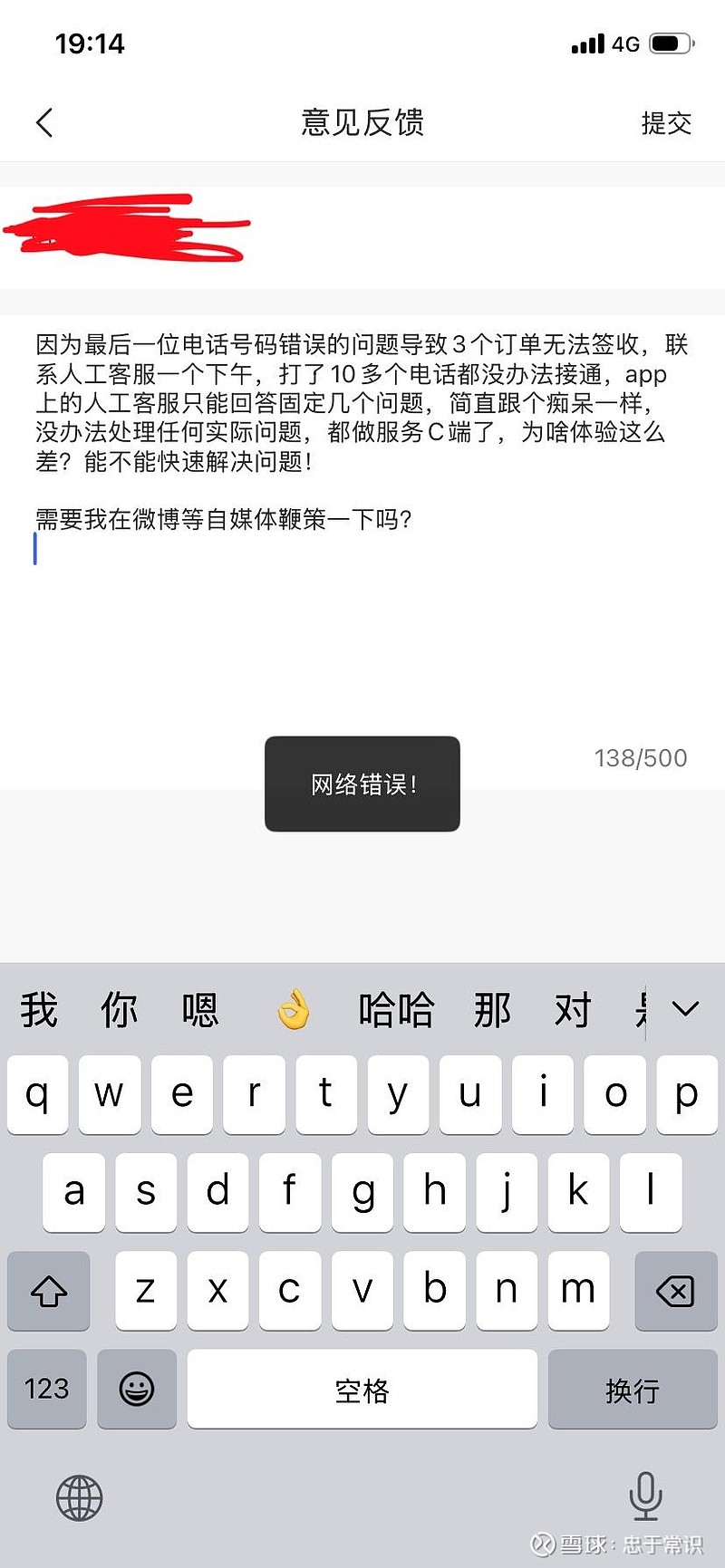The height and width of the screenshot is (1568, 725).
Task: Tap the Shift key on the keyboard
Action: (48, 1292)
